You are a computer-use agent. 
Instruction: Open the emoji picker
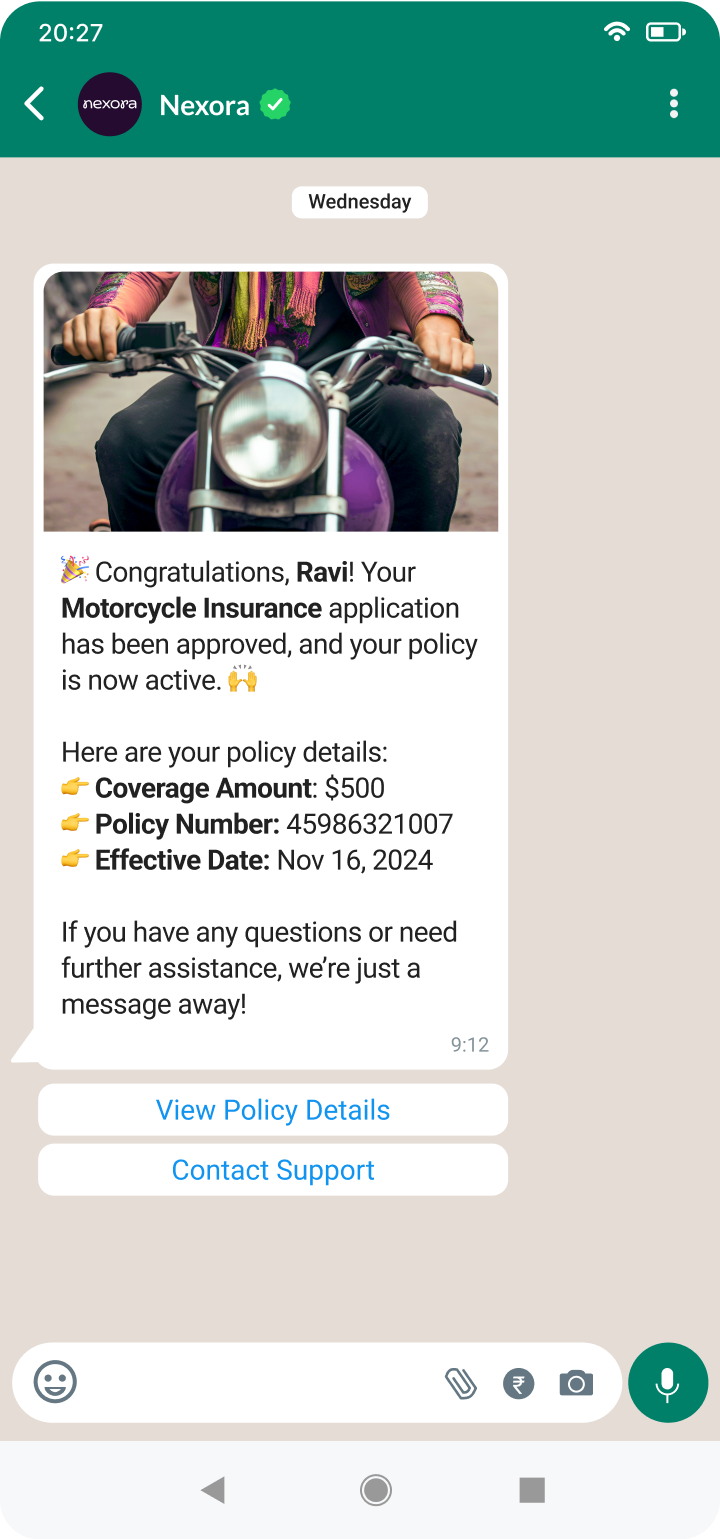(55, 1383)
